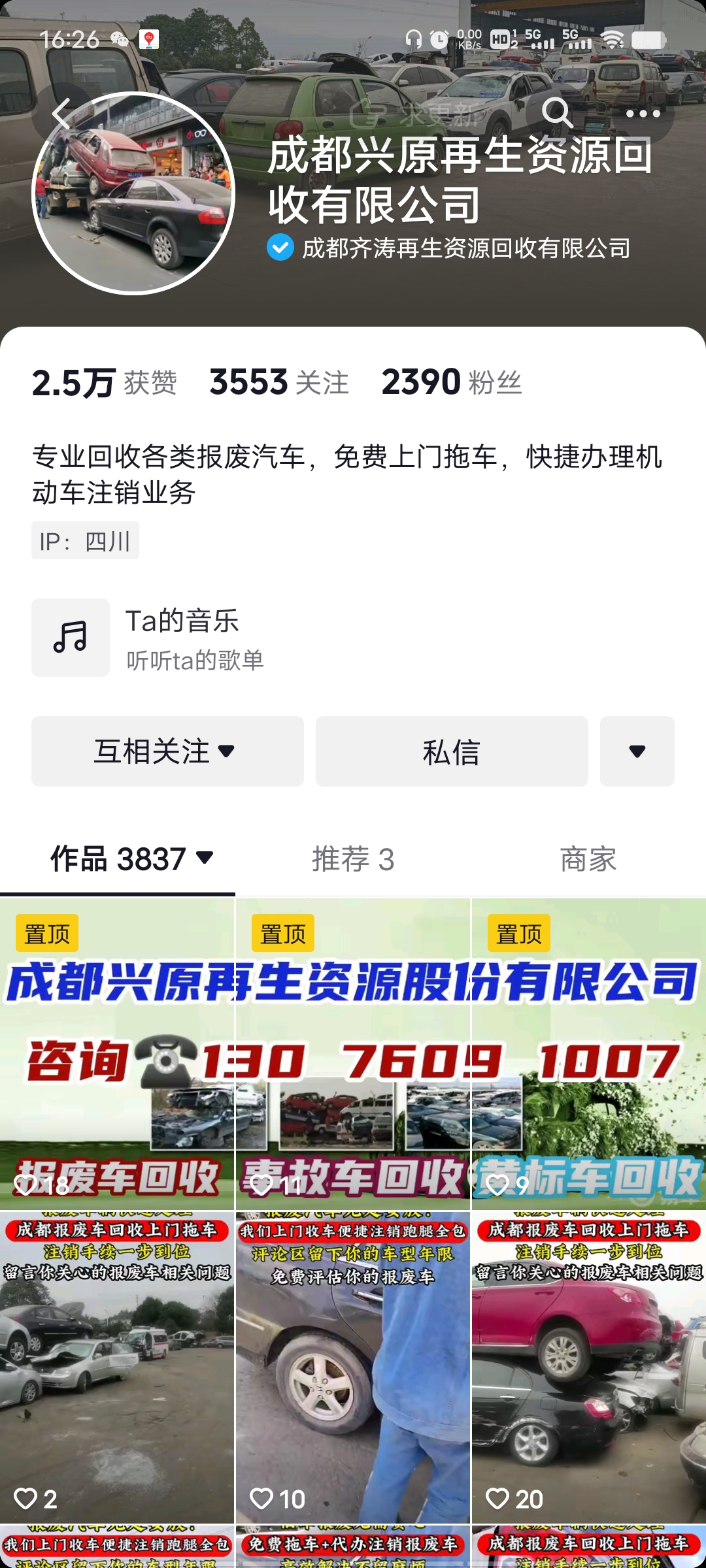The image size is (706, 1568).
Task: View the profile avatar picture
Action: coord(133,193)
